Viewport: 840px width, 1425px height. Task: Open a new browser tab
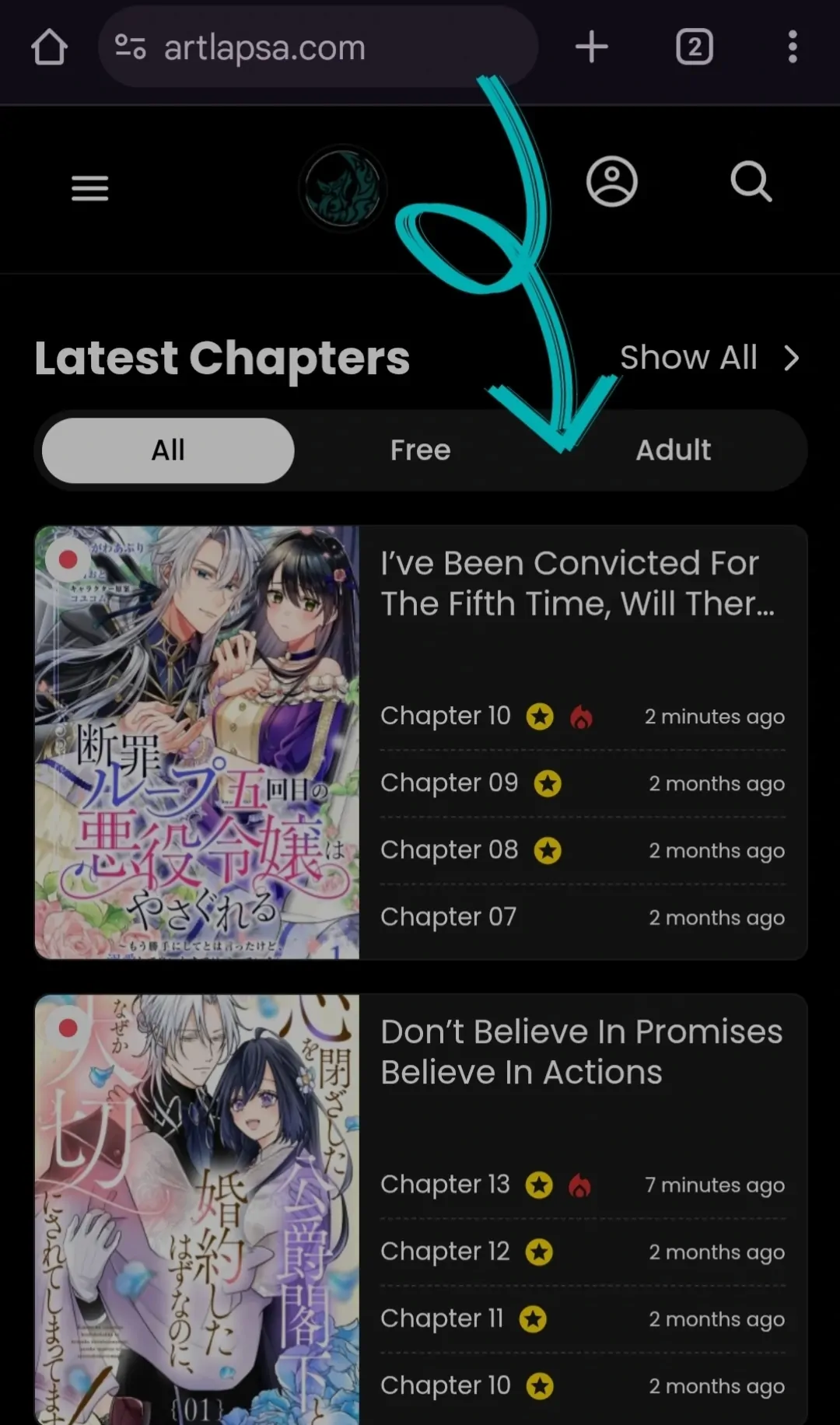tap(591, 47)
